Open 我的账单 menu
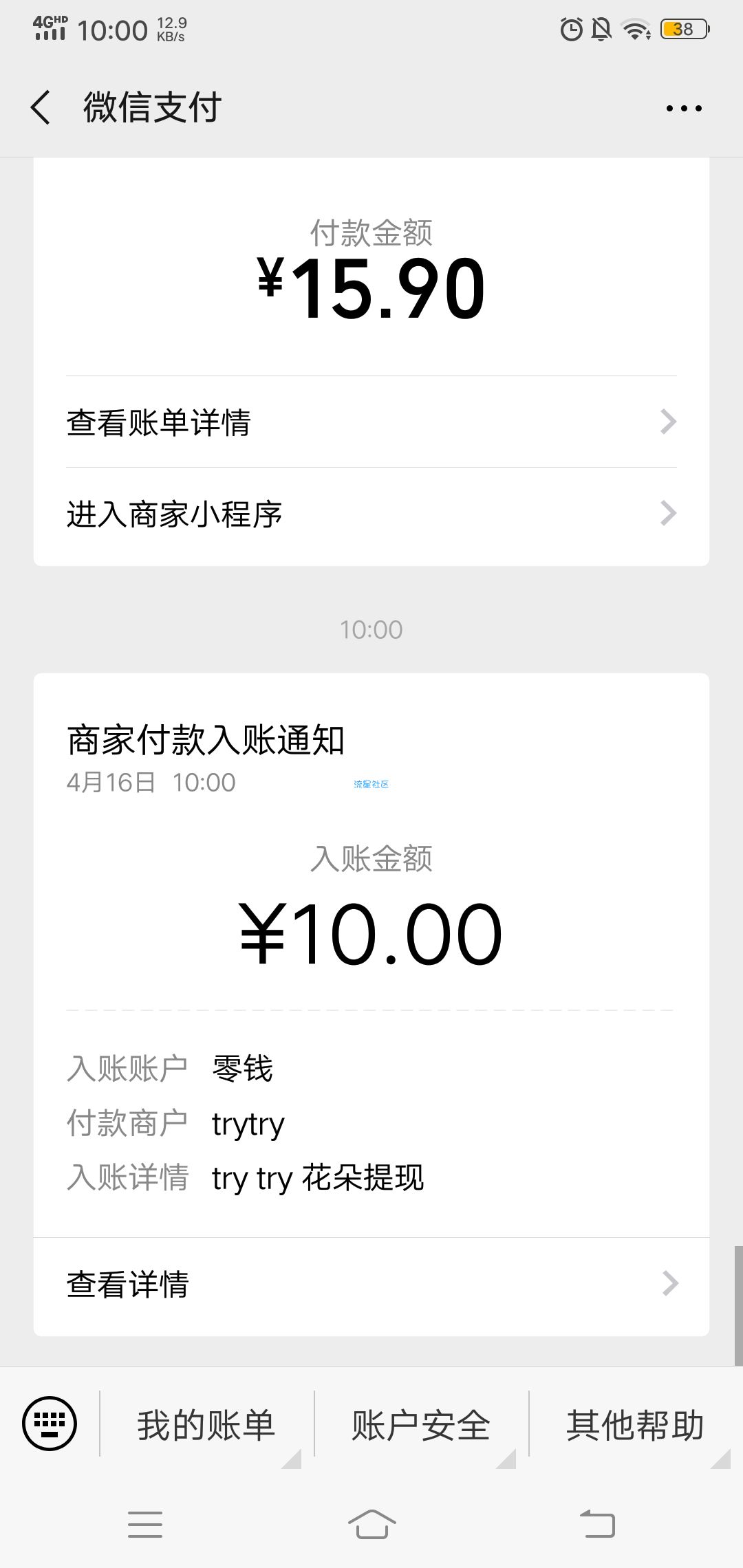This screenshot has width=743, height=1568. click(x=206, y=1424)
